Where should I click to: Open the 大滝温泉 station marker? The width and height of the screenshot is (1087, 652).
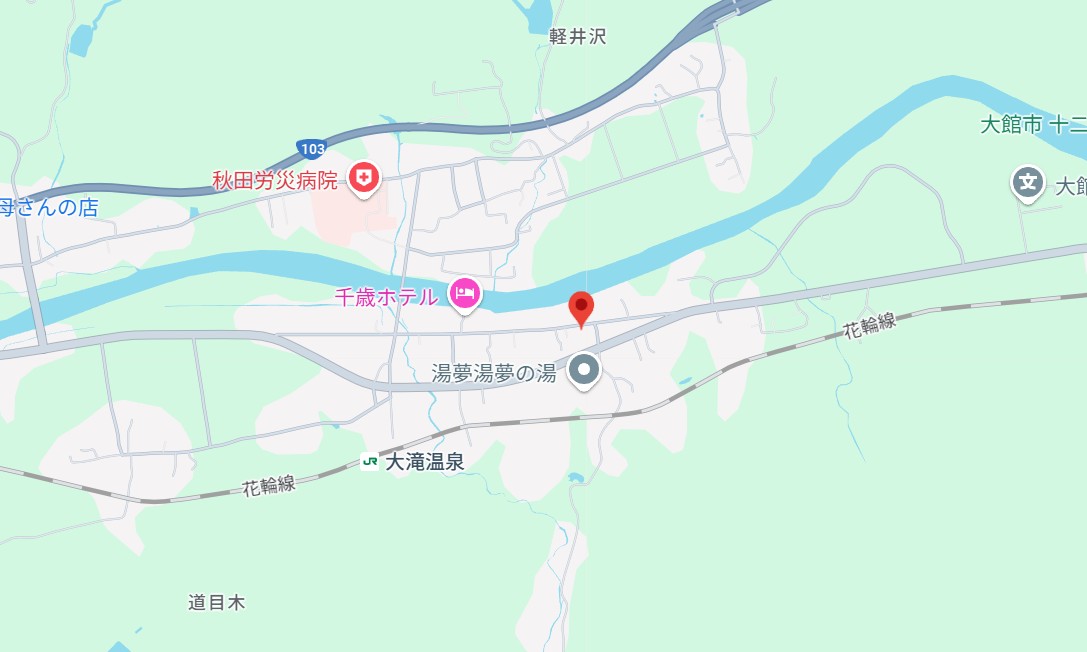click(x=371, y=461)
